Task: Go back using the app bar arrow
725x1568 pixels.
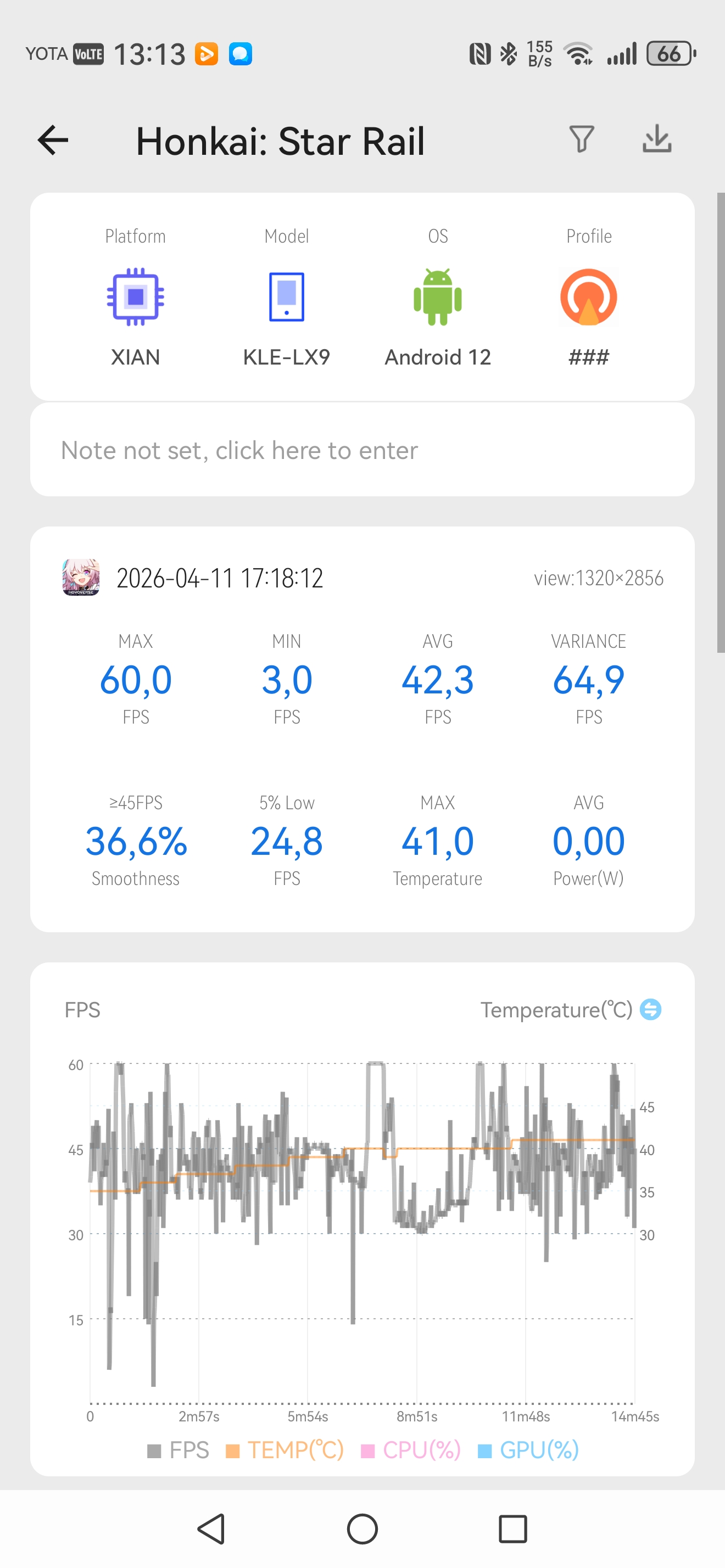Action: point(53,141)
